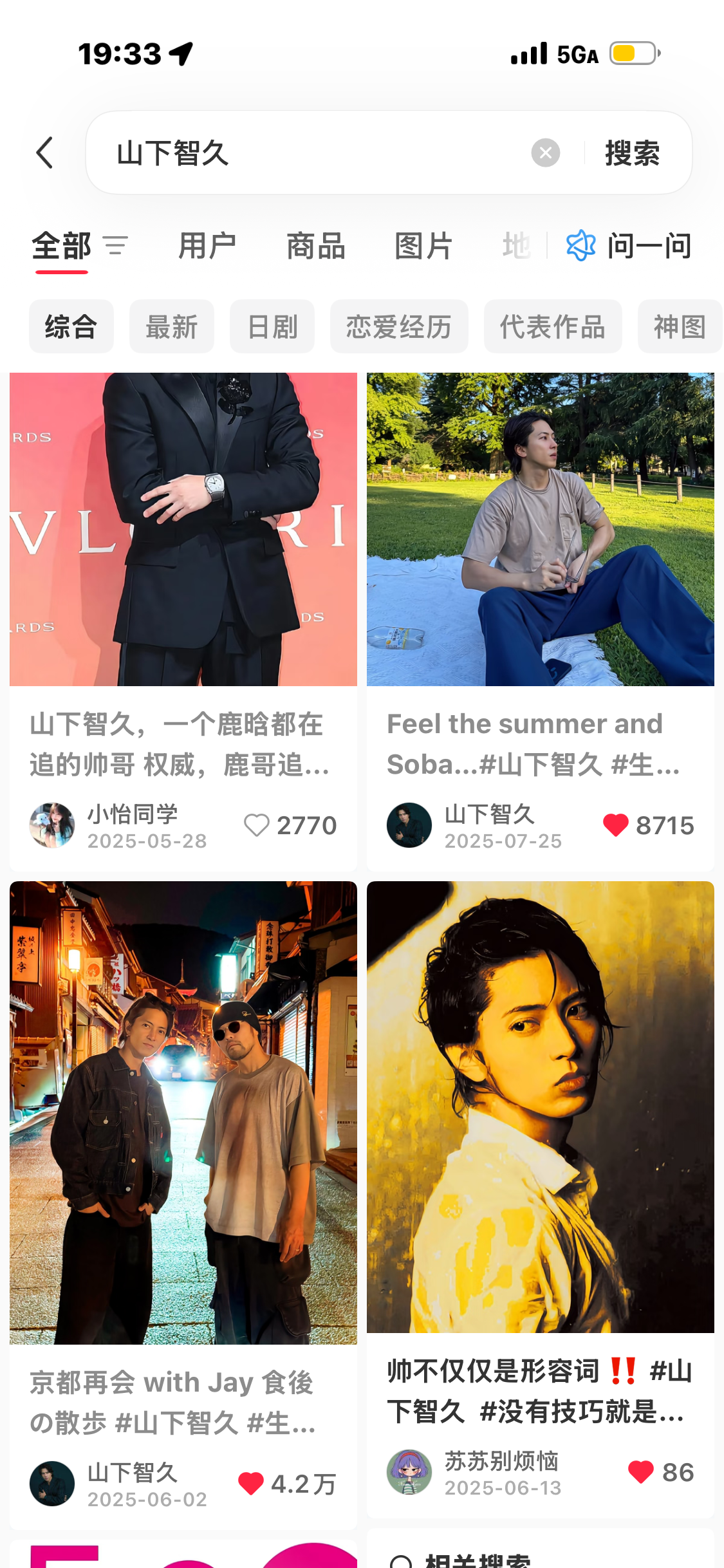Switch to the 商品 tab
This screenshot has height=1568, width=724.
pyautogui.click(x=315, y=246)
